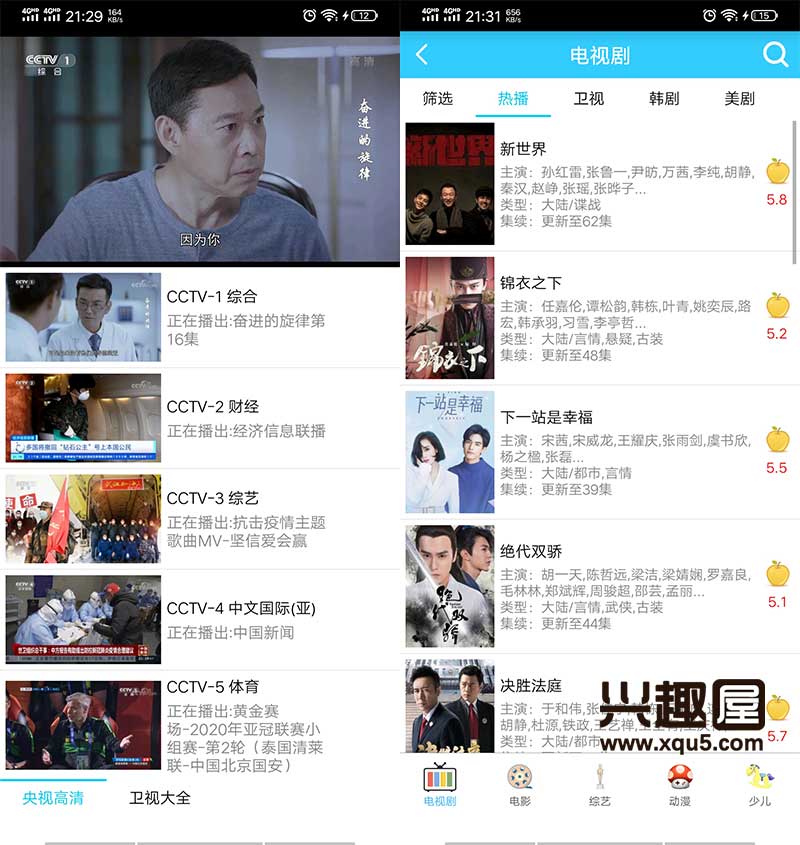Open the 动漫 bottom tab
The height and width of the screenshot is (845, 800).
[x=680, y=786]
